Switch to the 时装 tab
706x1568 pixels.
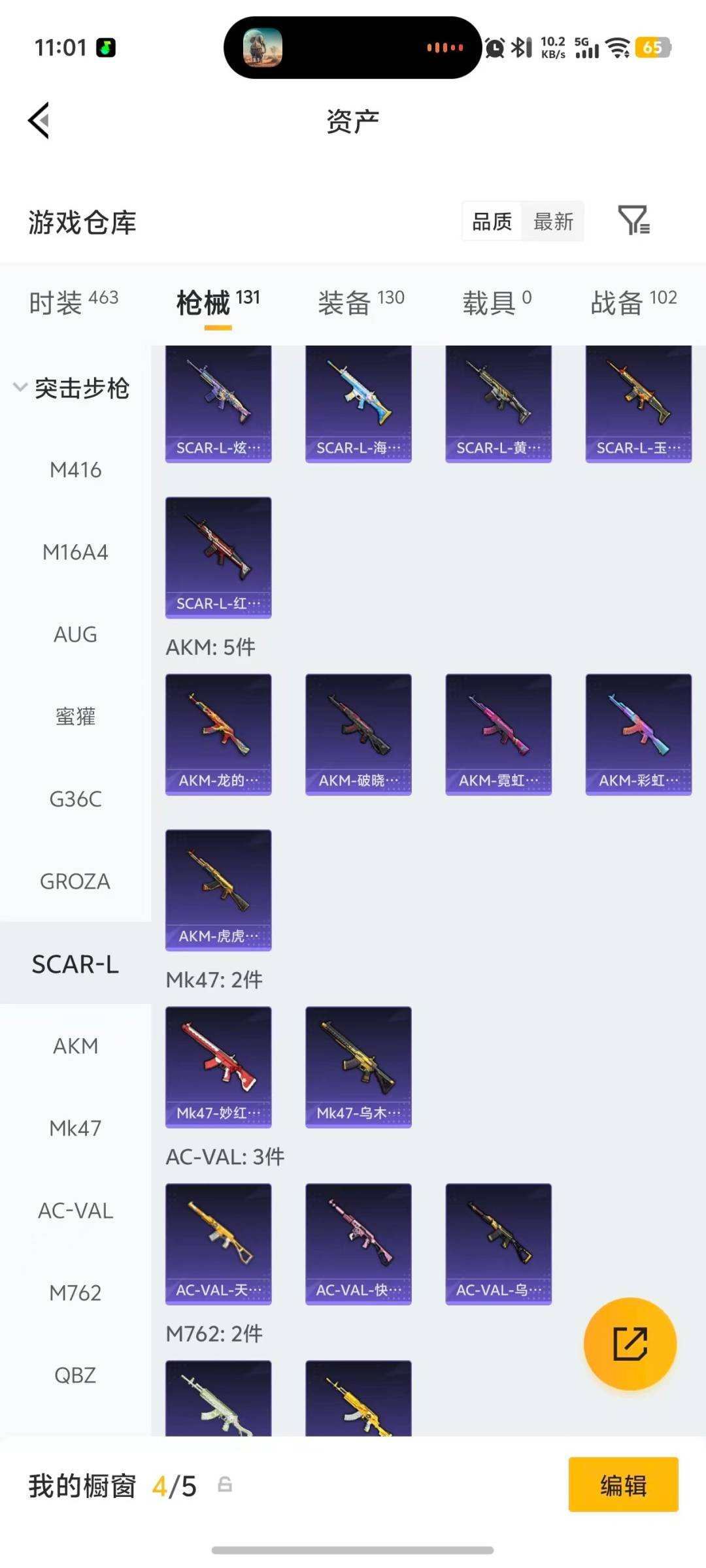74,302
